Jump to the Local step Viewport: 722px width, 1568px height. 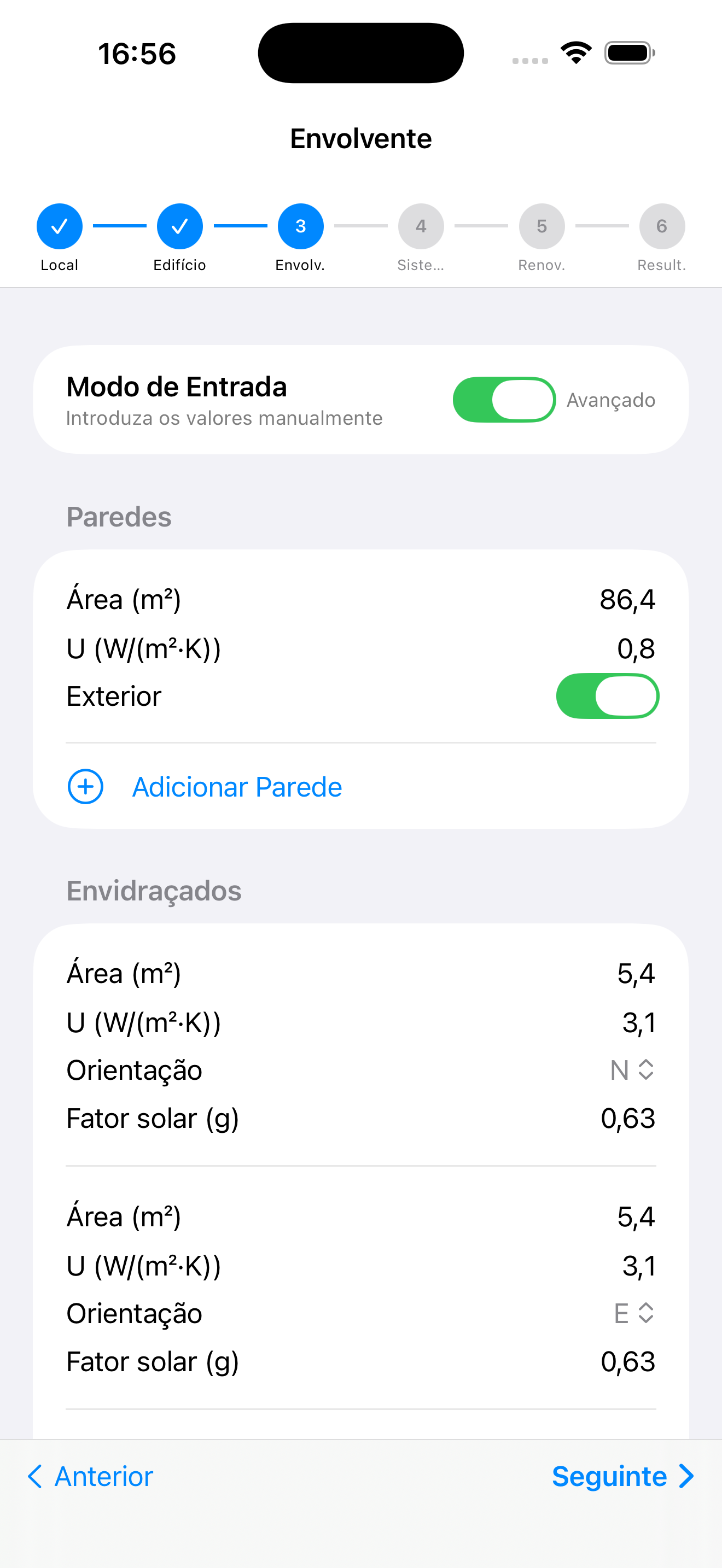[x=59, y=226]
